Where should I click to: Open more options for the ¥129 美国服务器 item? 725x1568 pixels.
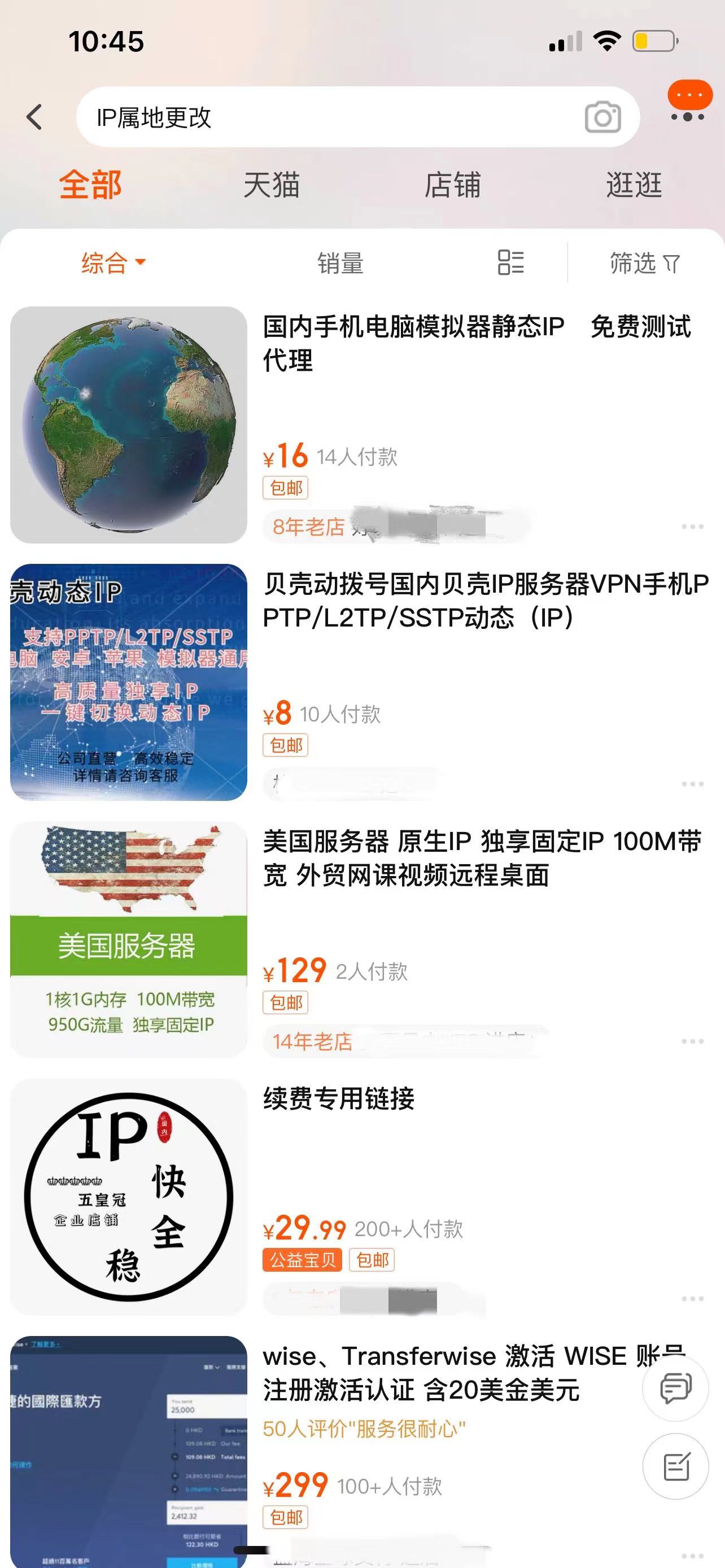click(692, 1041)
